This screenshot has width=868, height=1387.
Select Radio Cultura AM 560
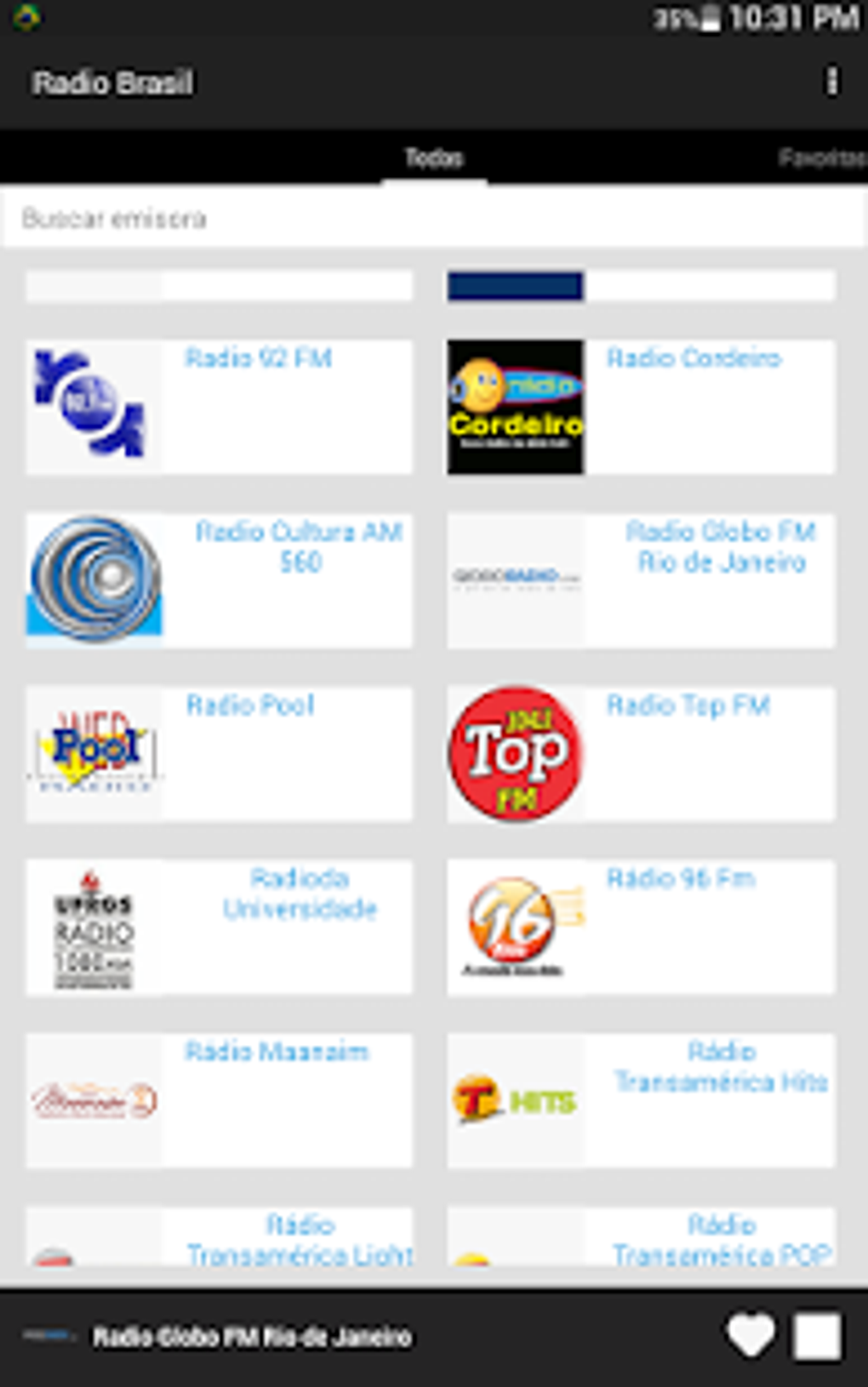(x=219, y=580)
